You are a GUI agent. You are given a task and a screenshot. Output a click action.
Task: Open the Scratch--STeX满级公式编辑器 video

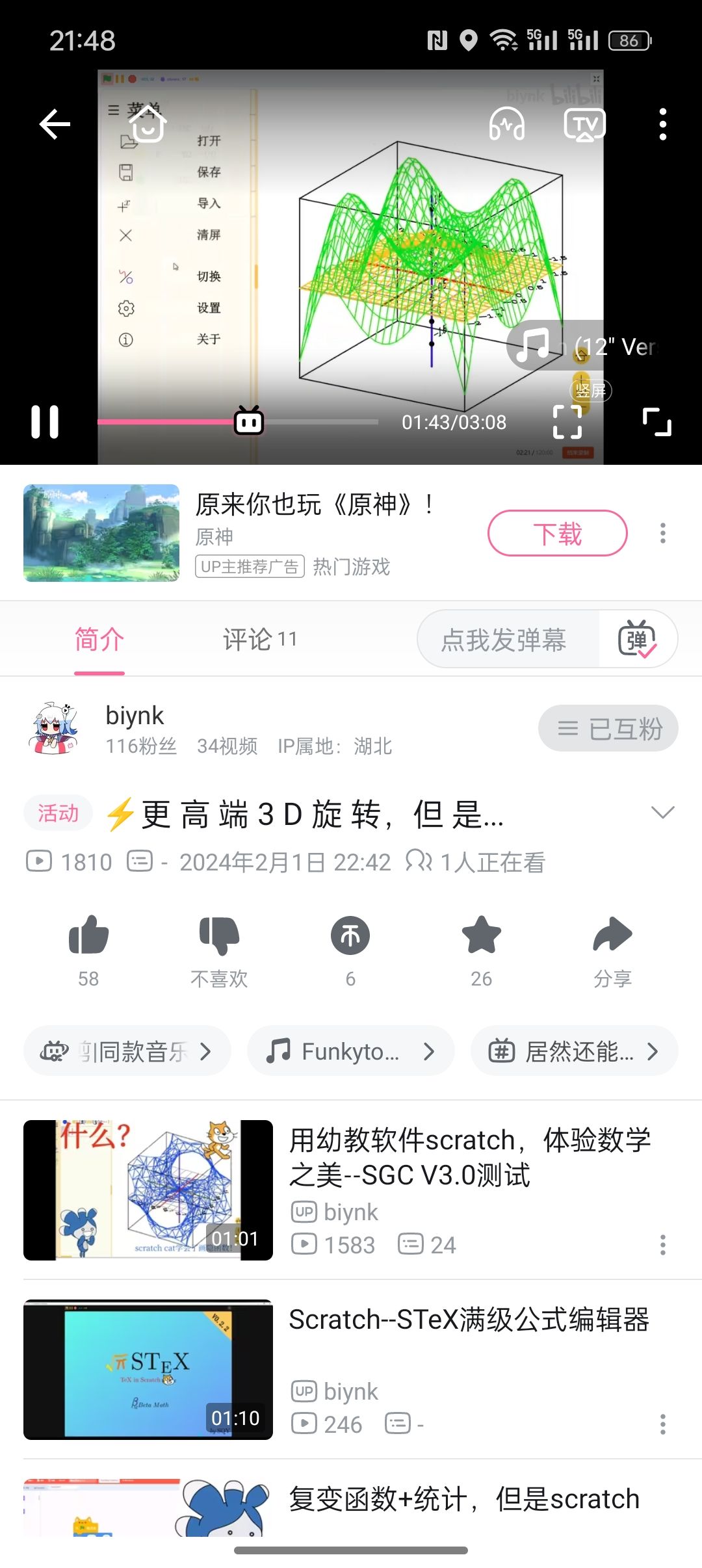coord(469,1320)
